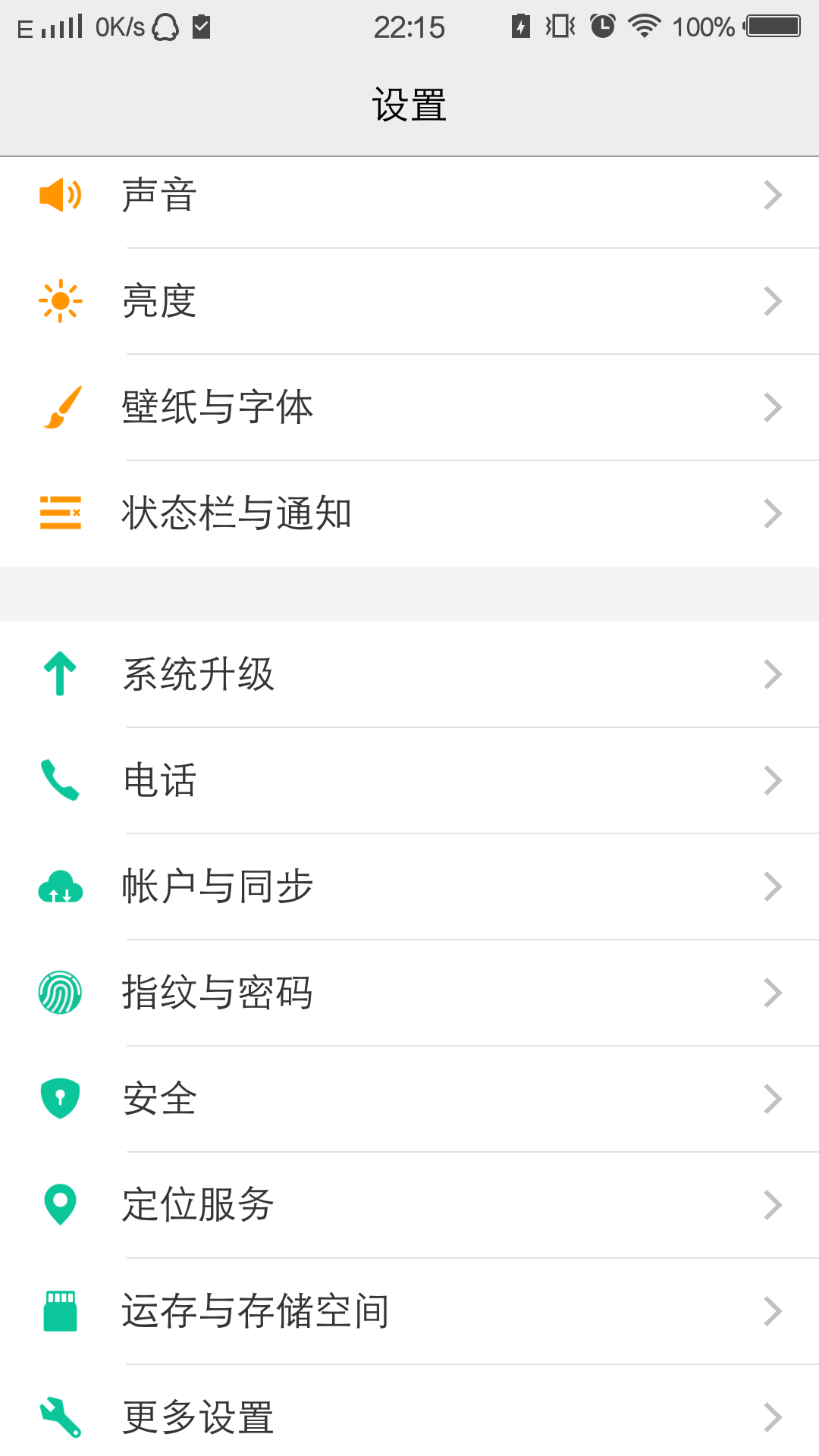This screenshot has height=1456, width=819.
Task: Tap the cloud sync icon beside 帐户与同步
Action: point(59,886)
